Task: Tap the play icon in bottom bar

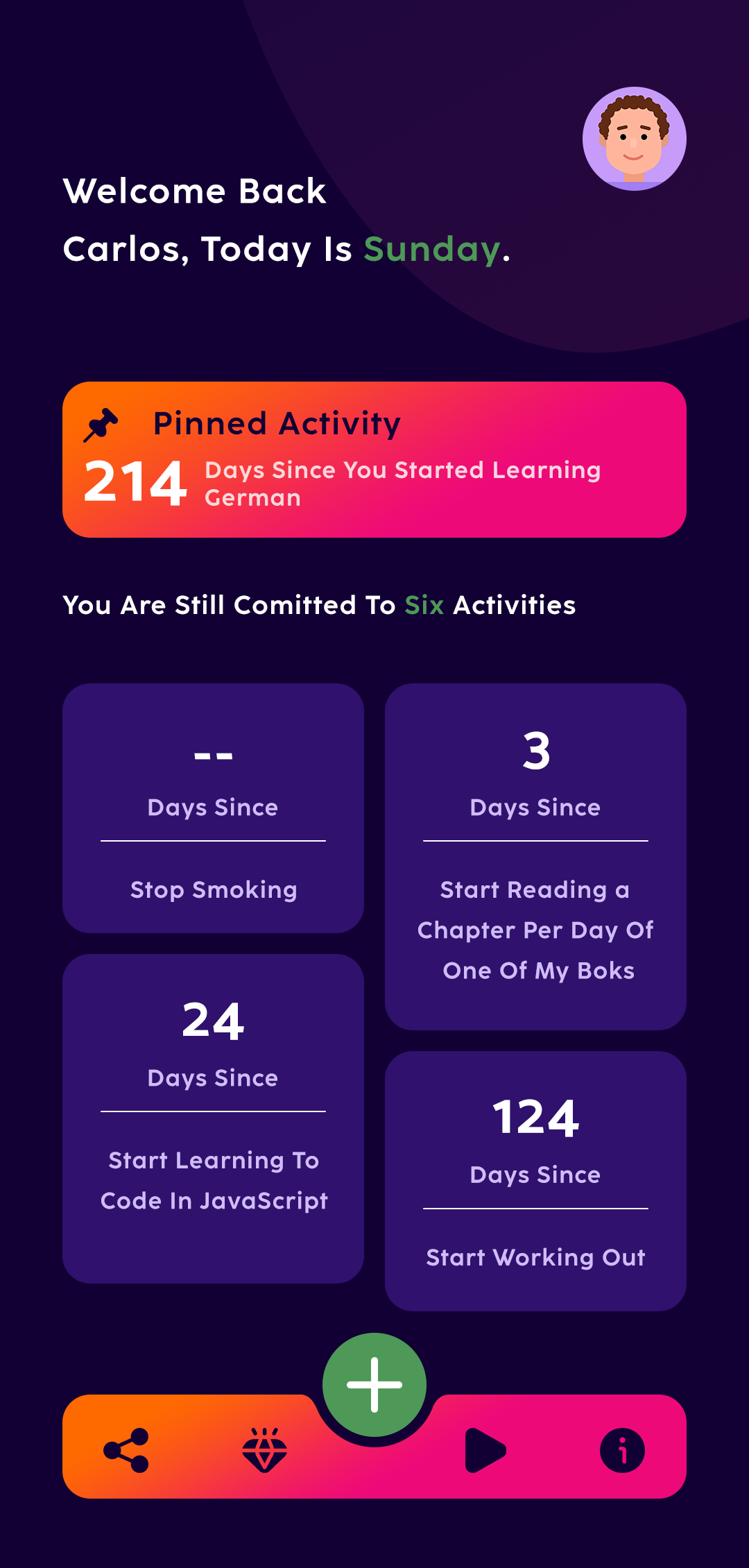Action: pyautogui.click(x=485, y=1450)
